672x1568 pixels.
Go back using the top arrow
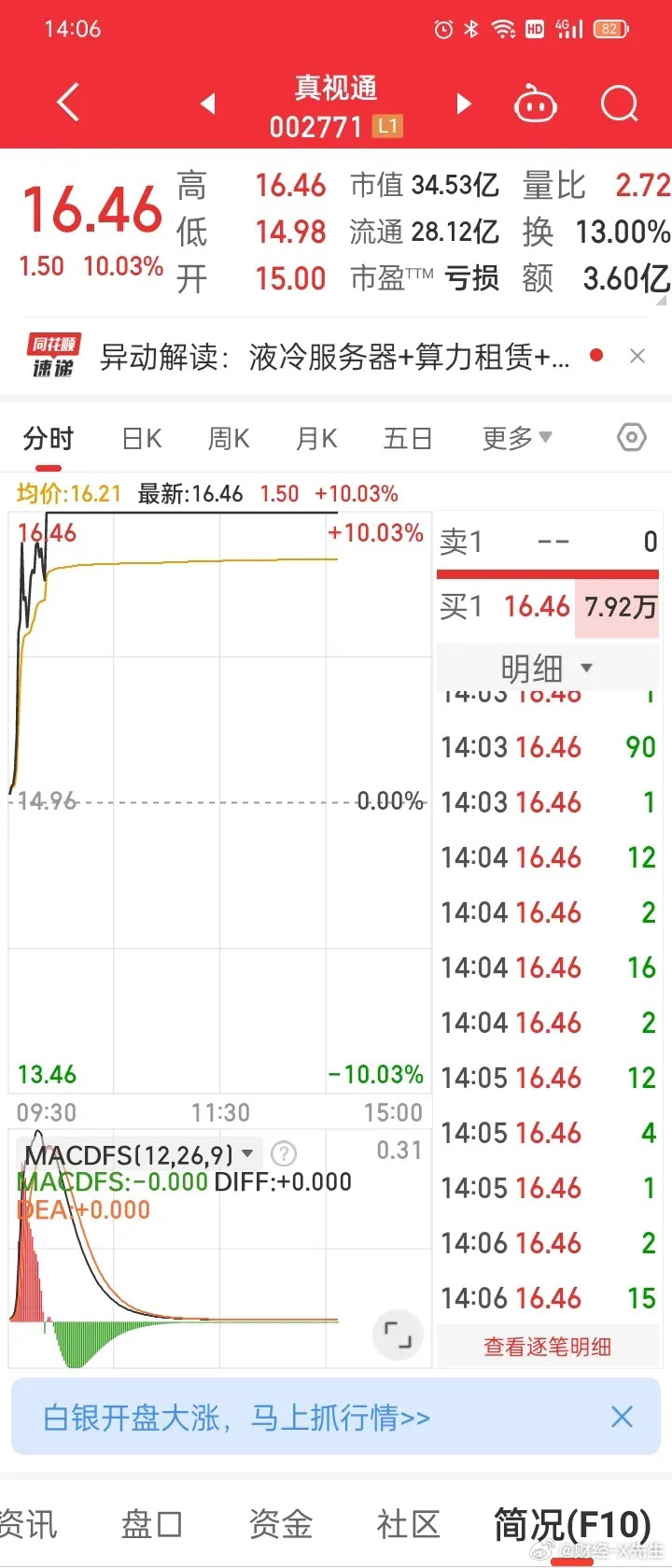point(68,103)
